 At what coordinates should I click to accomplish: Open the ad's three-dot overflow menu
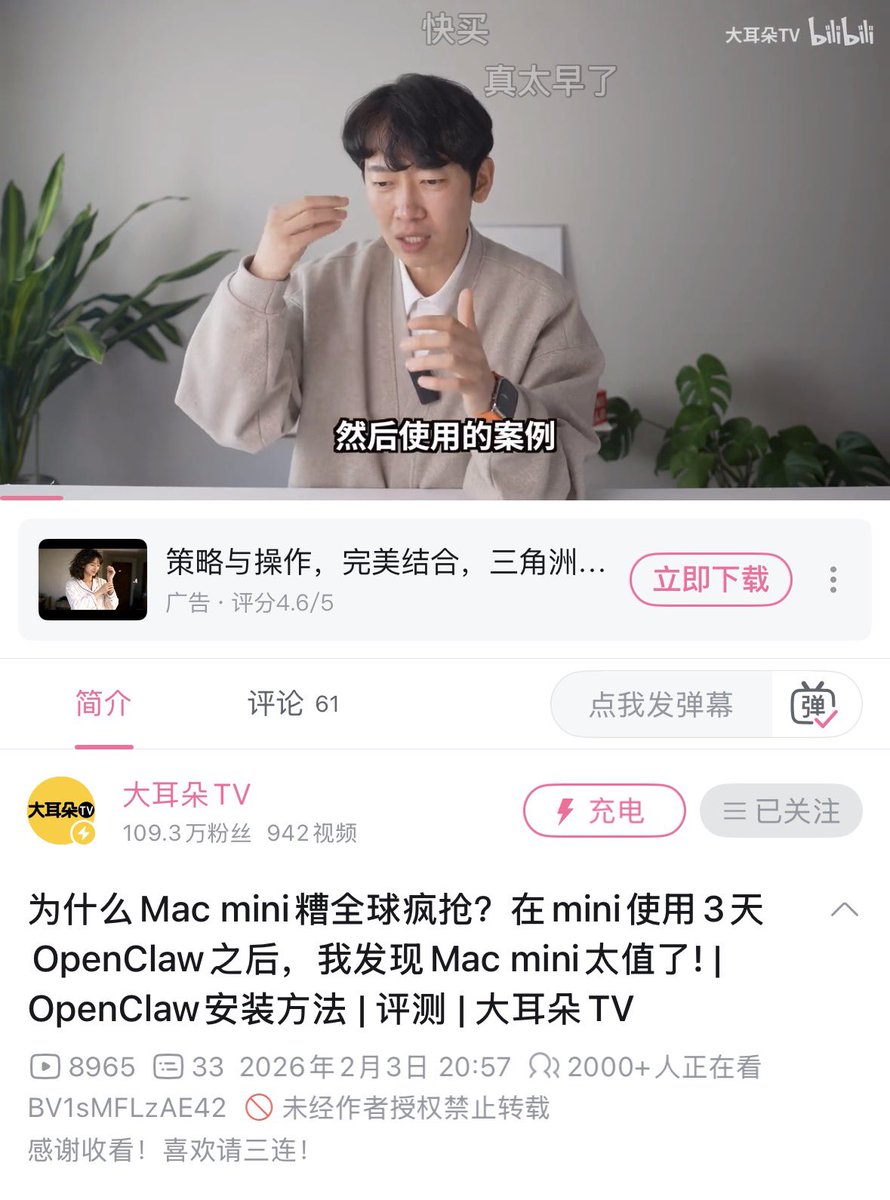[x=833, y=580]
